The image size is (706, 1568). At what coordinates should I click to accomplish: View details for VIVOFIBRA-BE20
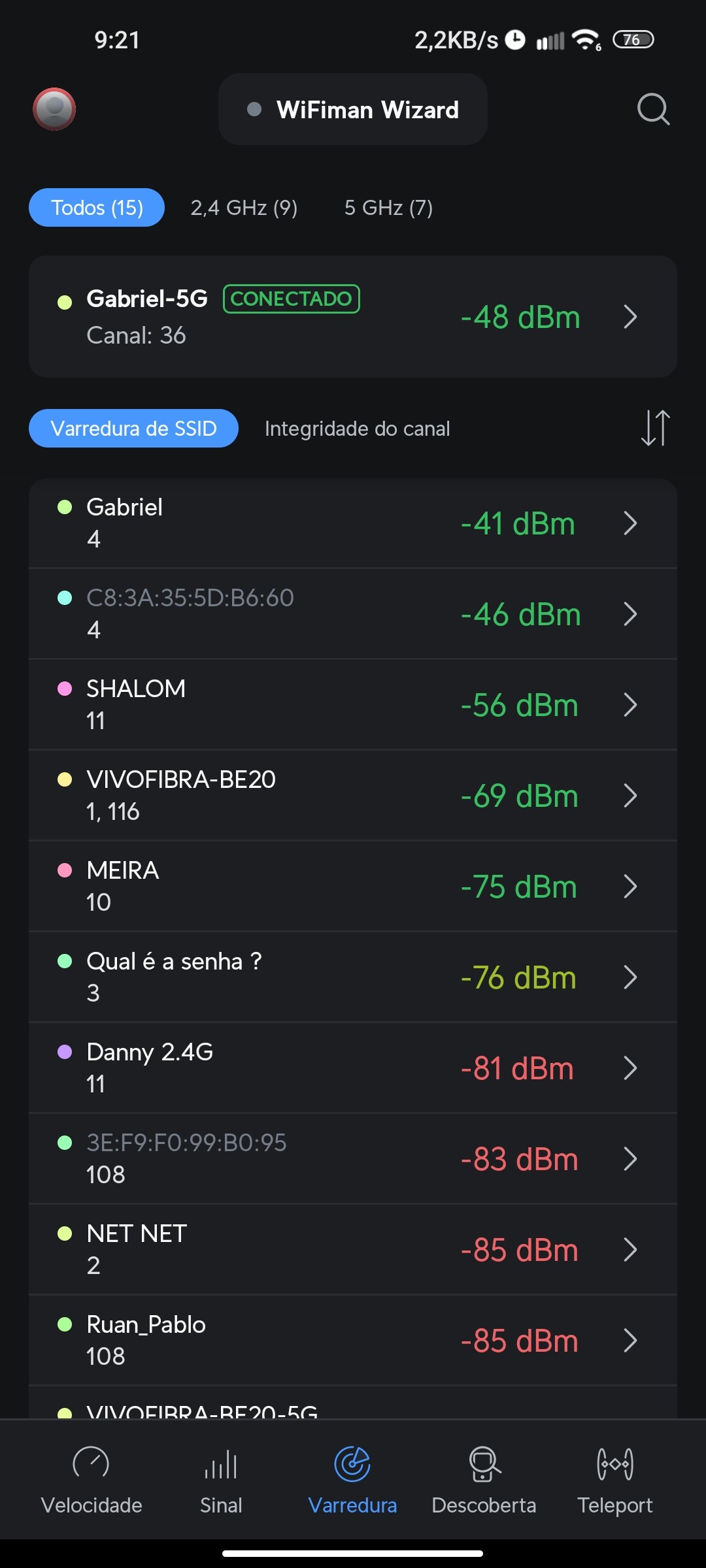(353, 795)
